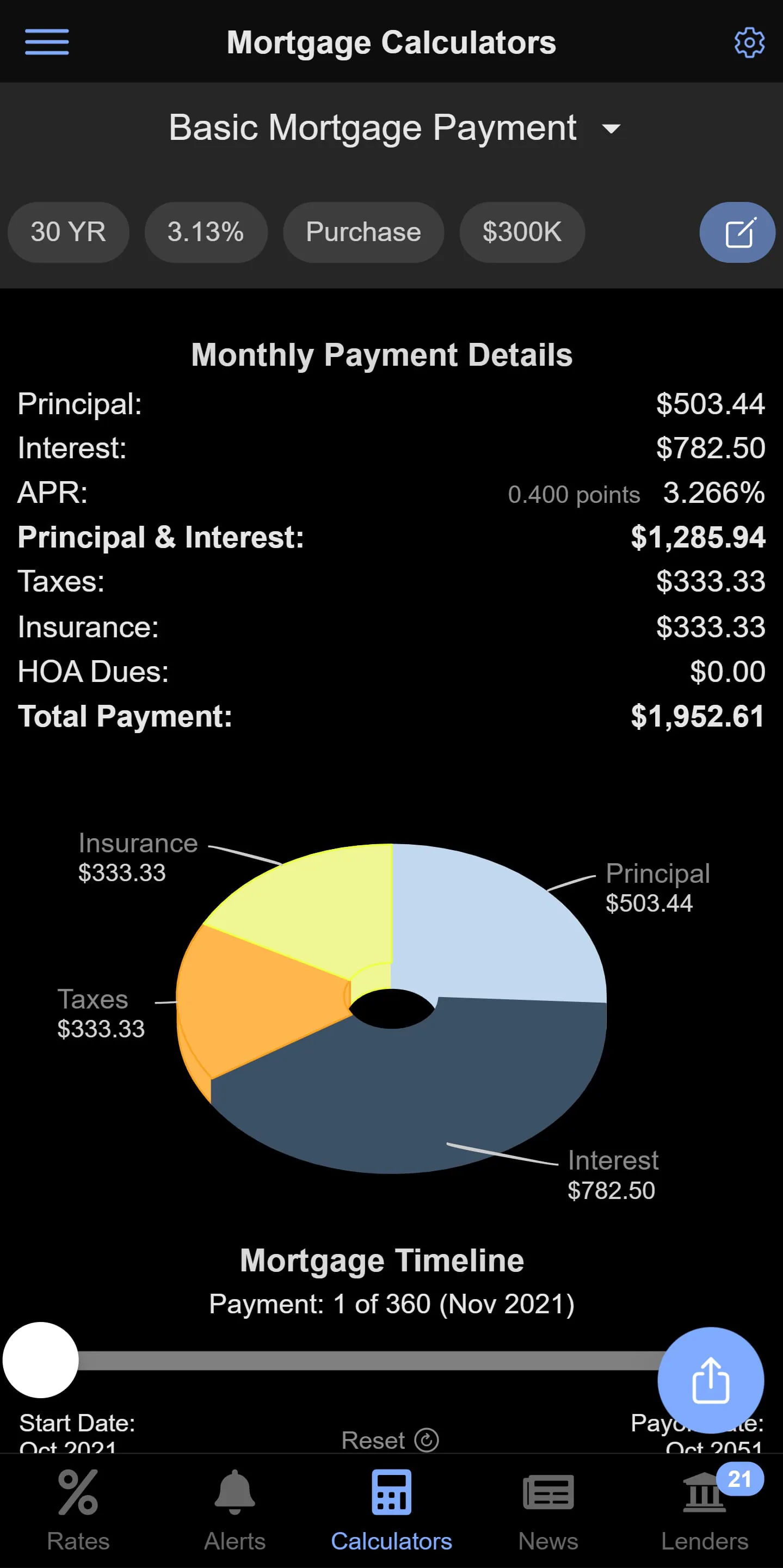Select the 3.13% interest rate pill
783x1568 pixels.
pyautogui.click(x=206, y=232)
